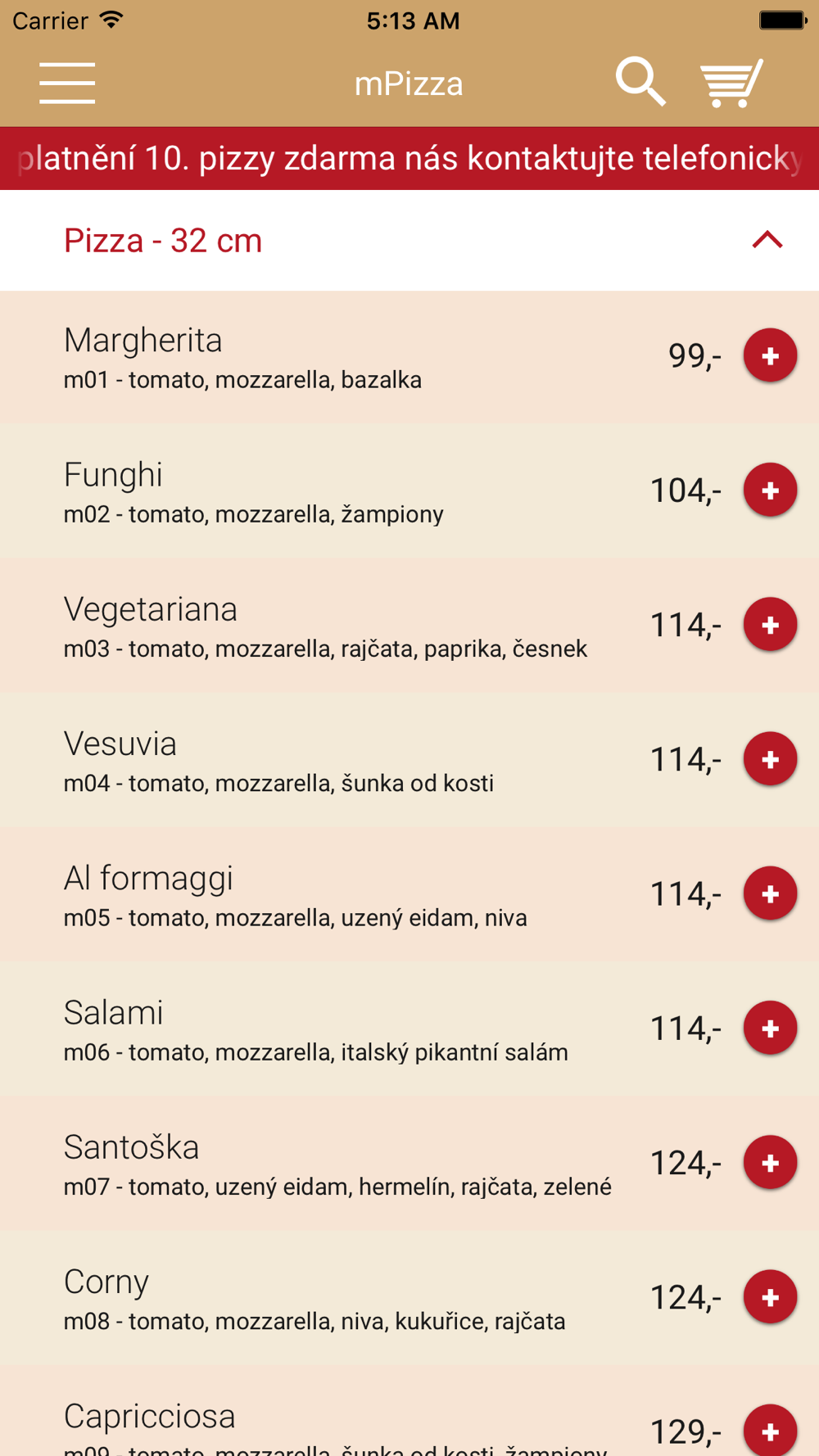The height and width of the screenshot is (1456, 819).
Task: Tap the plus button for Vesuvia
Action: (x=770, y=759)
